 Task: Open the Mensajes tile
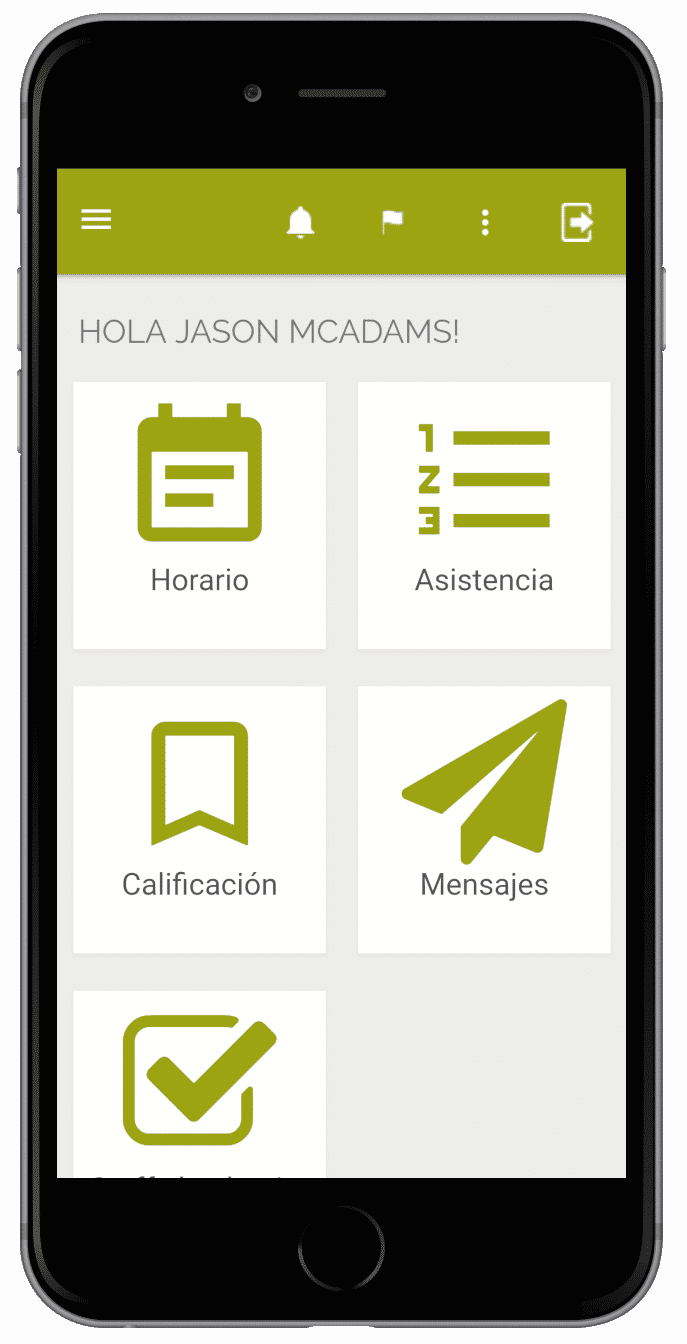pos(484,819)
